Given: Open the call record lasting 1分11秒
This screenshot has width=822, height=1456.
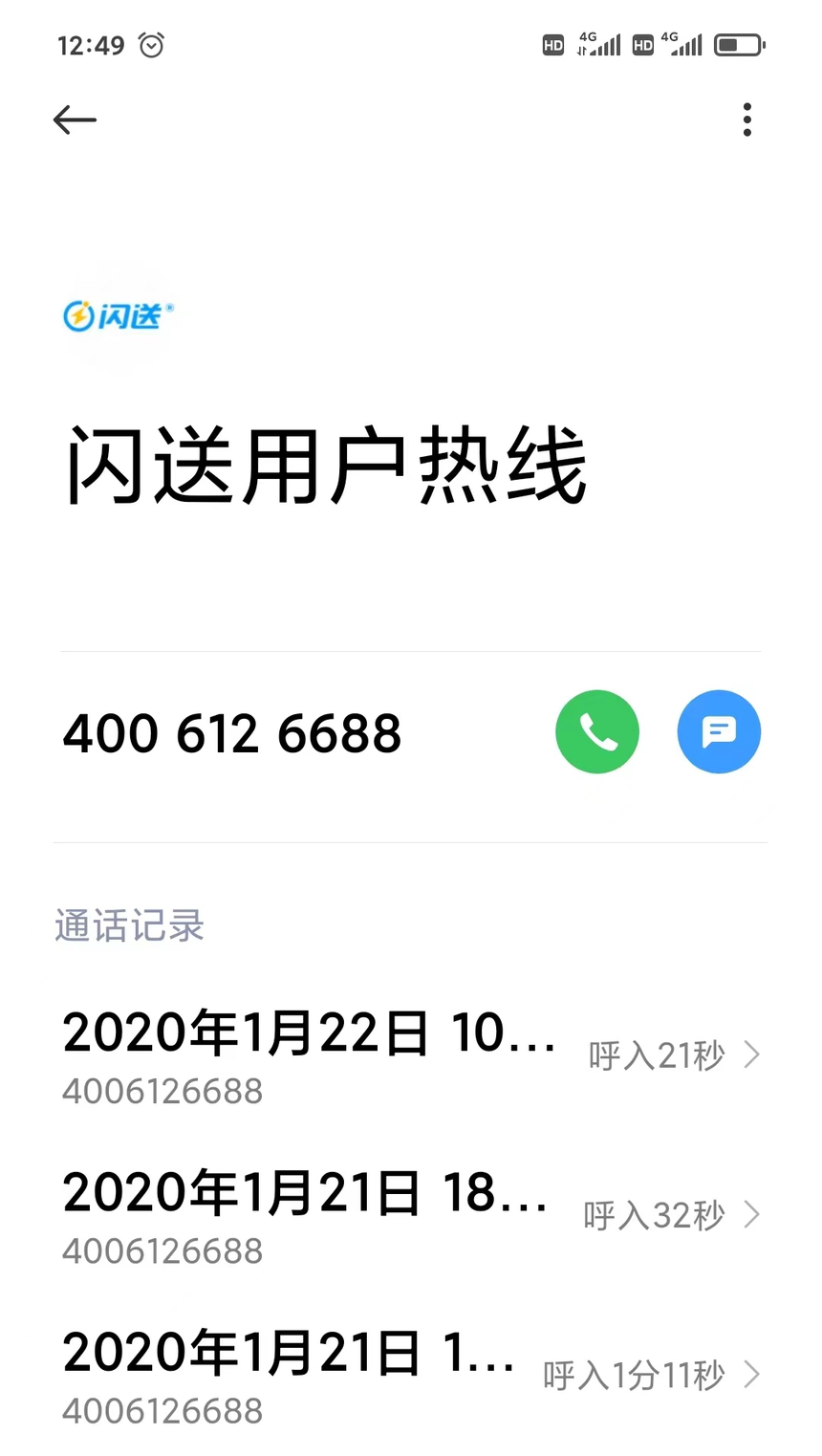Looking at the screenshot, I should (x=411, y=1375).
